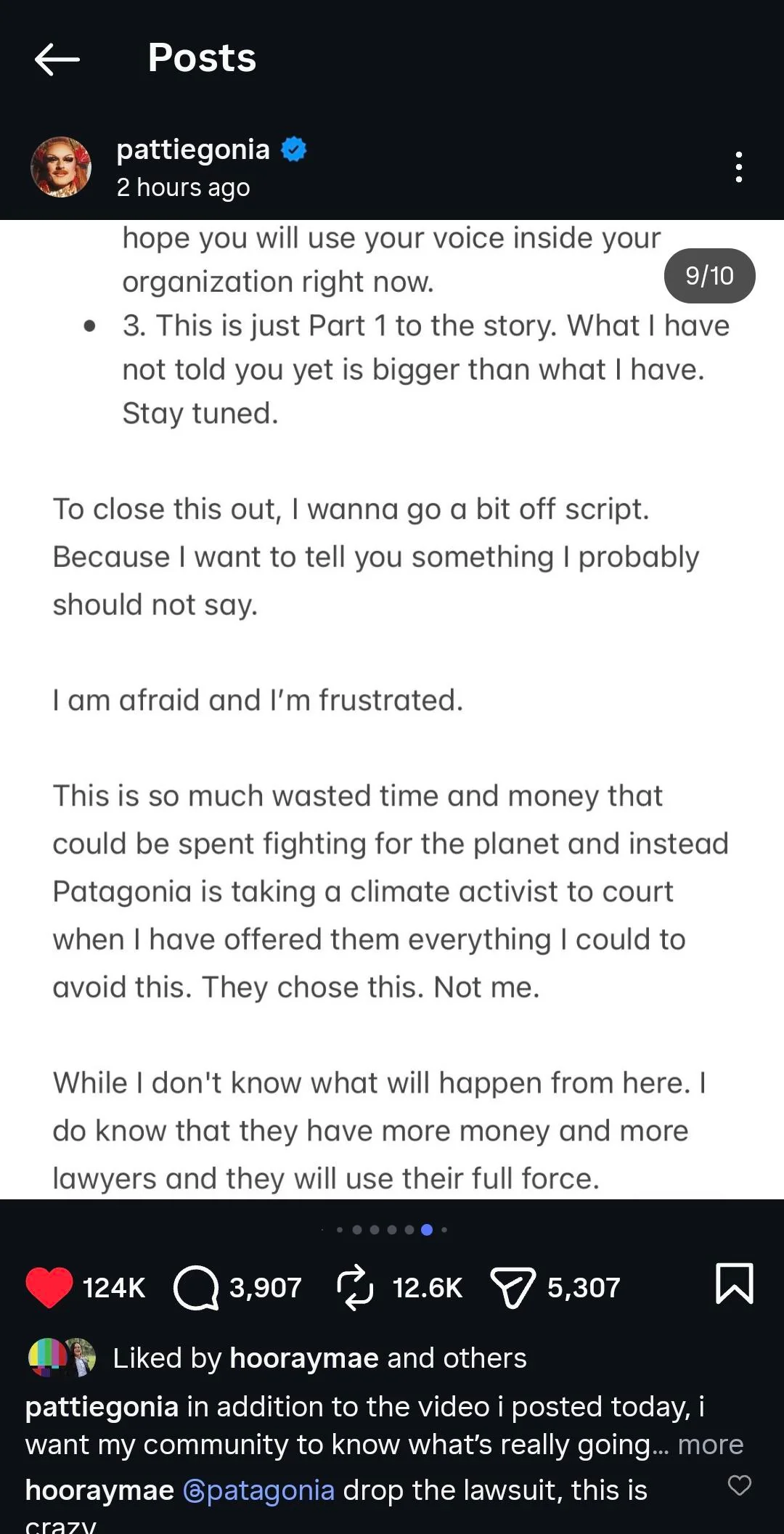The image size is (784, 1534).
Task: Save the post with the bookmark icon
Action: point(735,1284)
